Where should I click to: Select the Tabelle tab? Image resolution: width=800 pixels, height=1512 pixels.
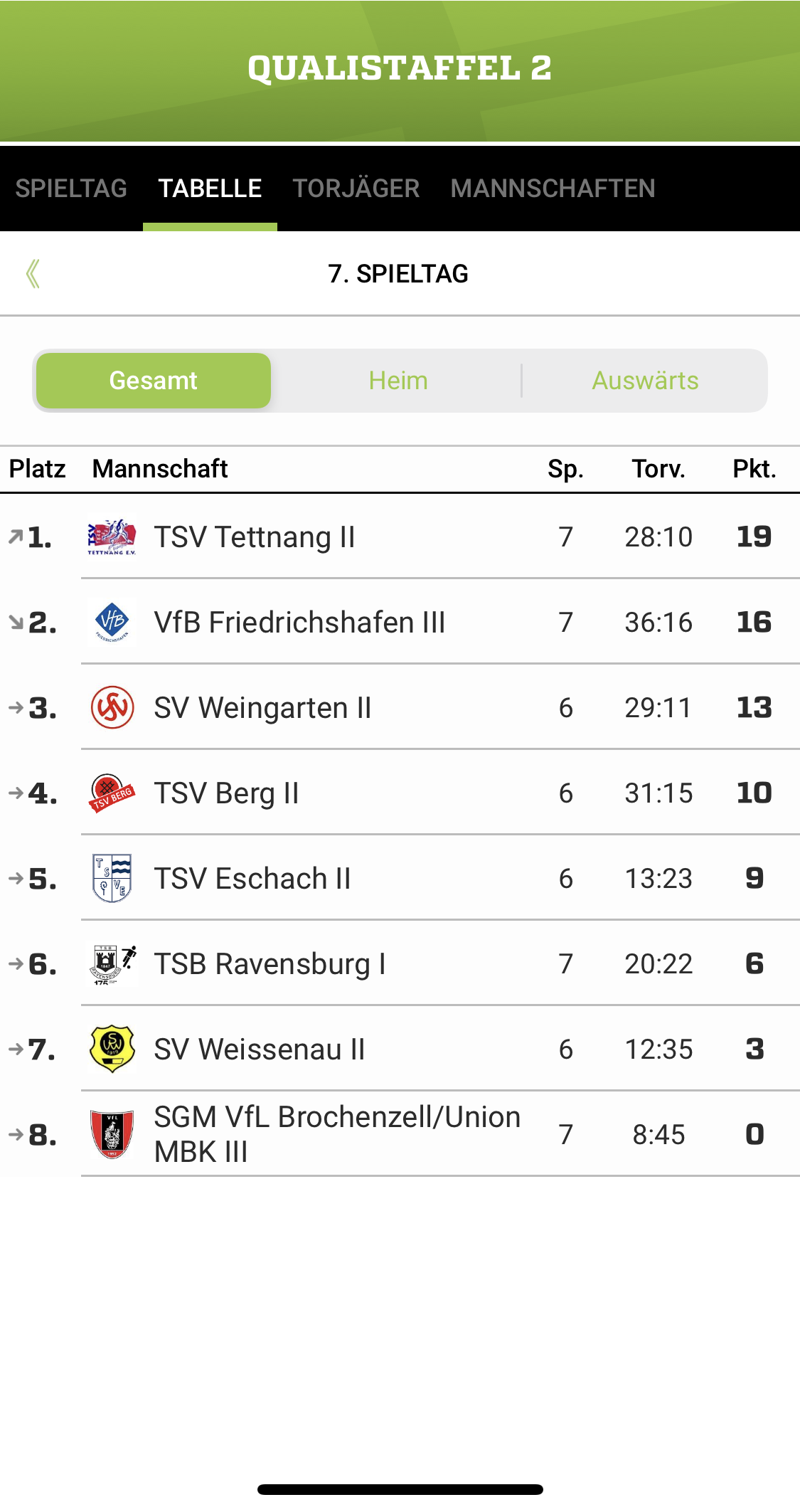pyautogui.click(x=210, y=189)
